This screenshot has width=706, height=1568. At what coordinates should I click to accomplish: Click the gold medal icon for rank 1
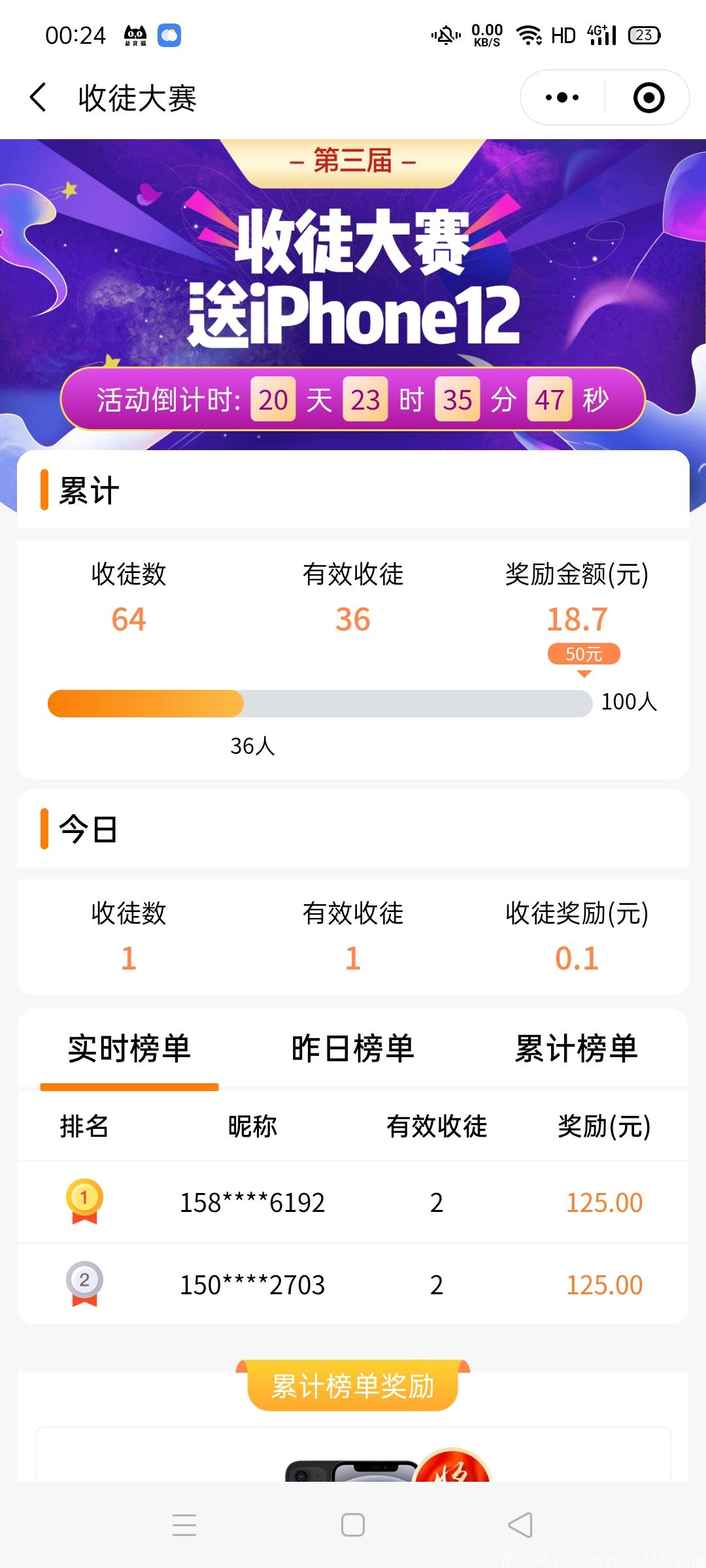tap(82, 1202)
